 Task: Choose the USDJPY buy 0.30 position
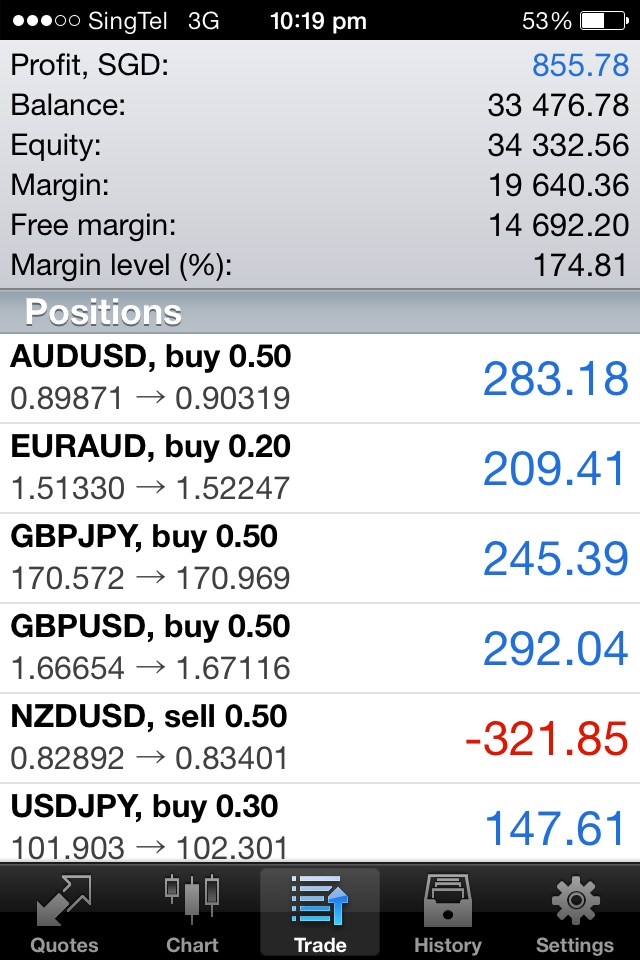(x=320, y=826)
